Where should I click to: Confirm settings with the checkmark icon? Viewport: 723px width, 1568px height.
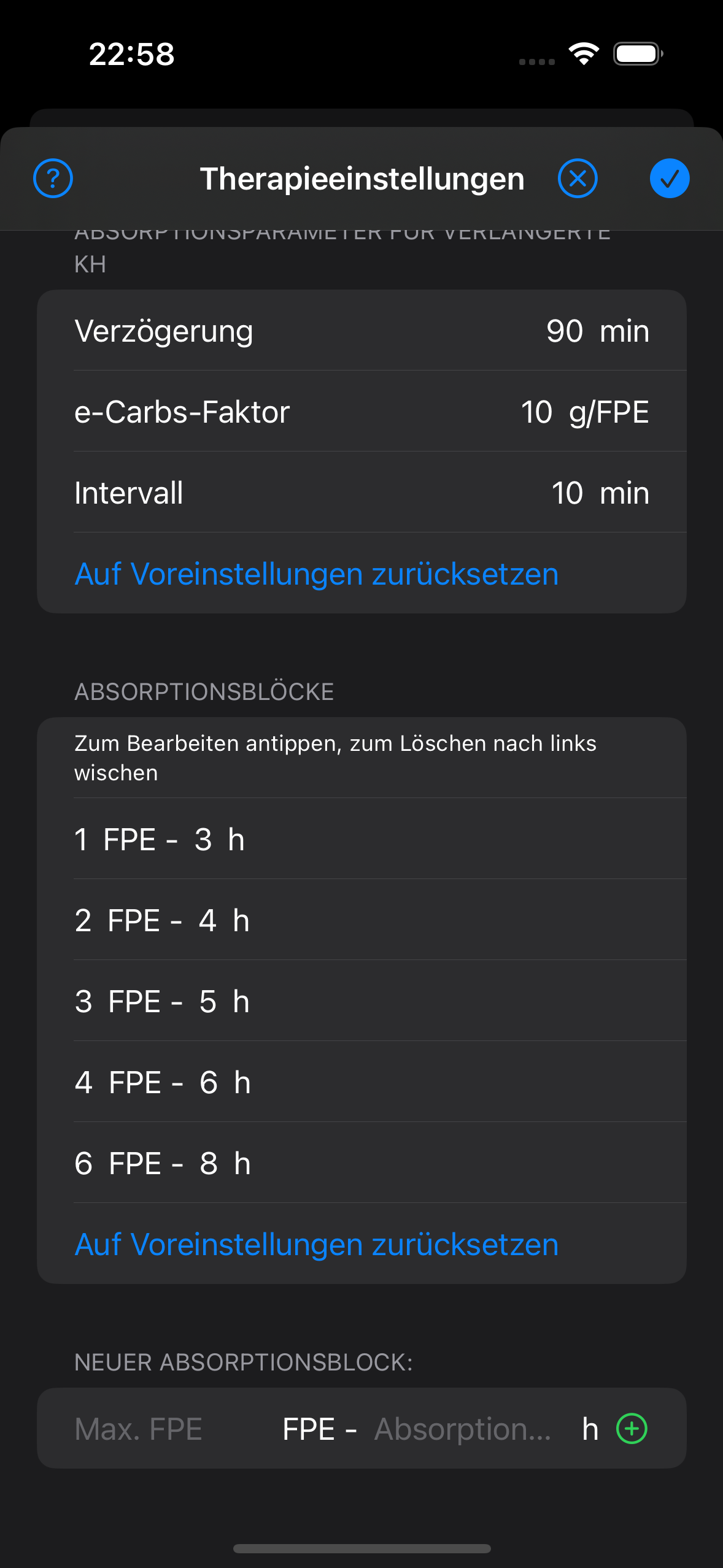click(x=670, y=179)
